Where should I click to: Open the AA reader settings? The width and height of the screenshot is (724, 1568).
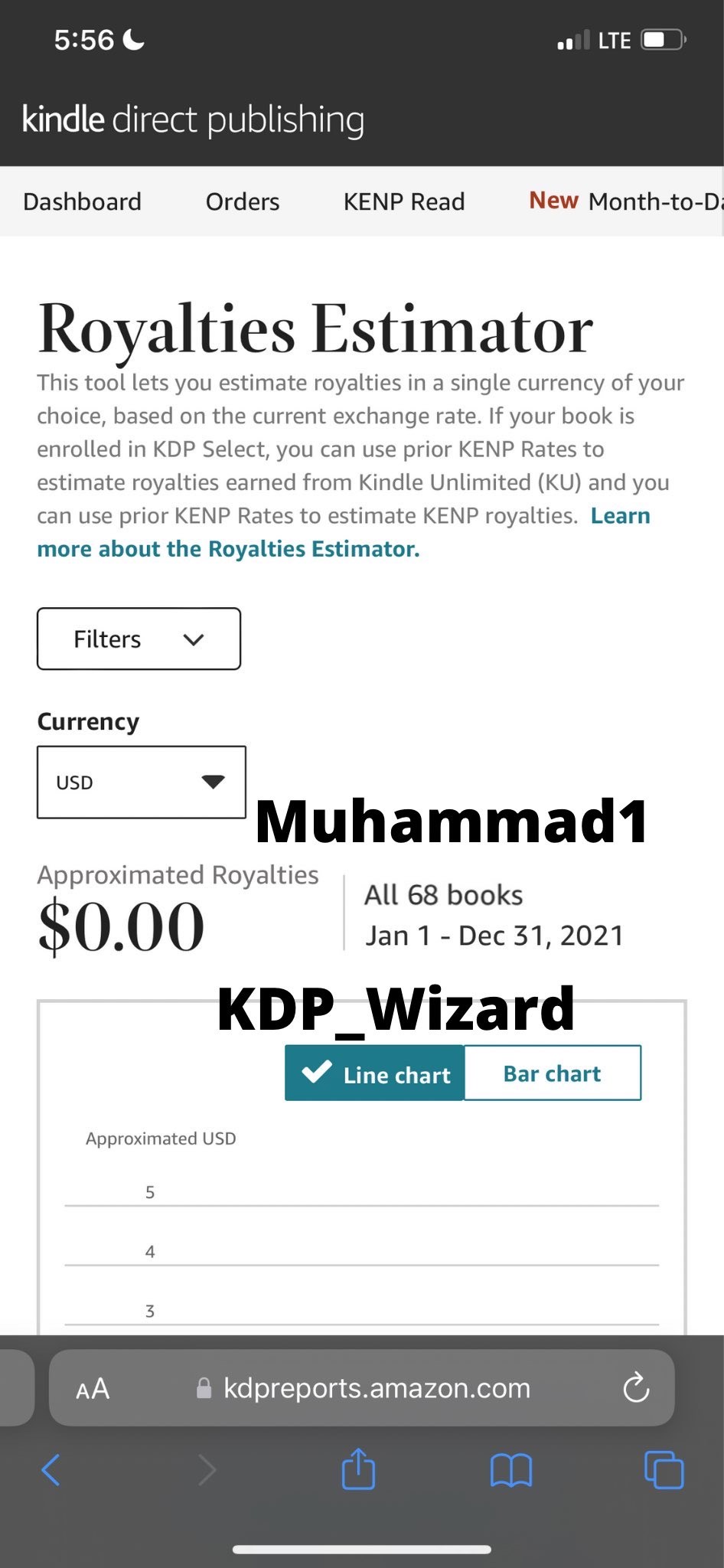click(x=93, y=1388)
